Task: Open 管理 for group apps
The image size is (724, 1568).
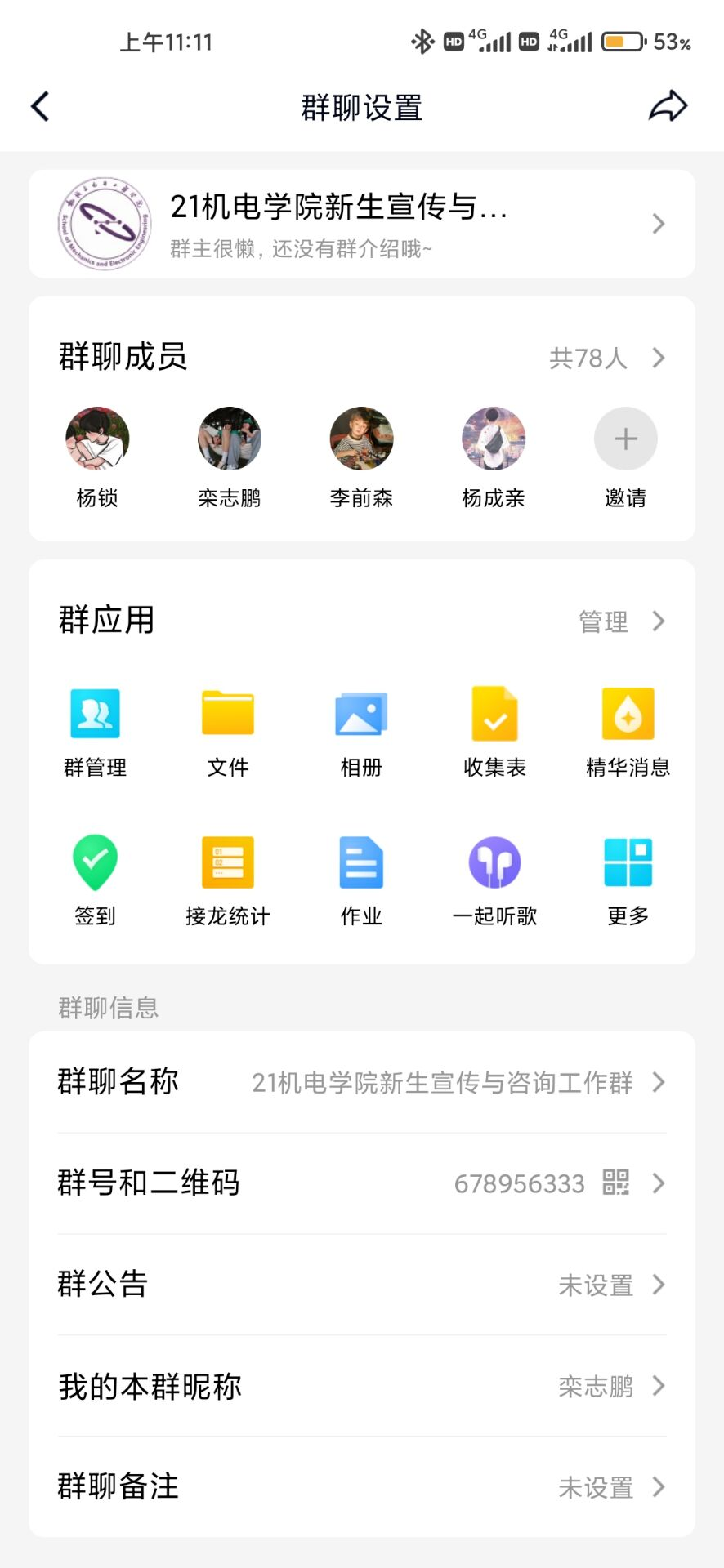Action: (x=620, y=621)
